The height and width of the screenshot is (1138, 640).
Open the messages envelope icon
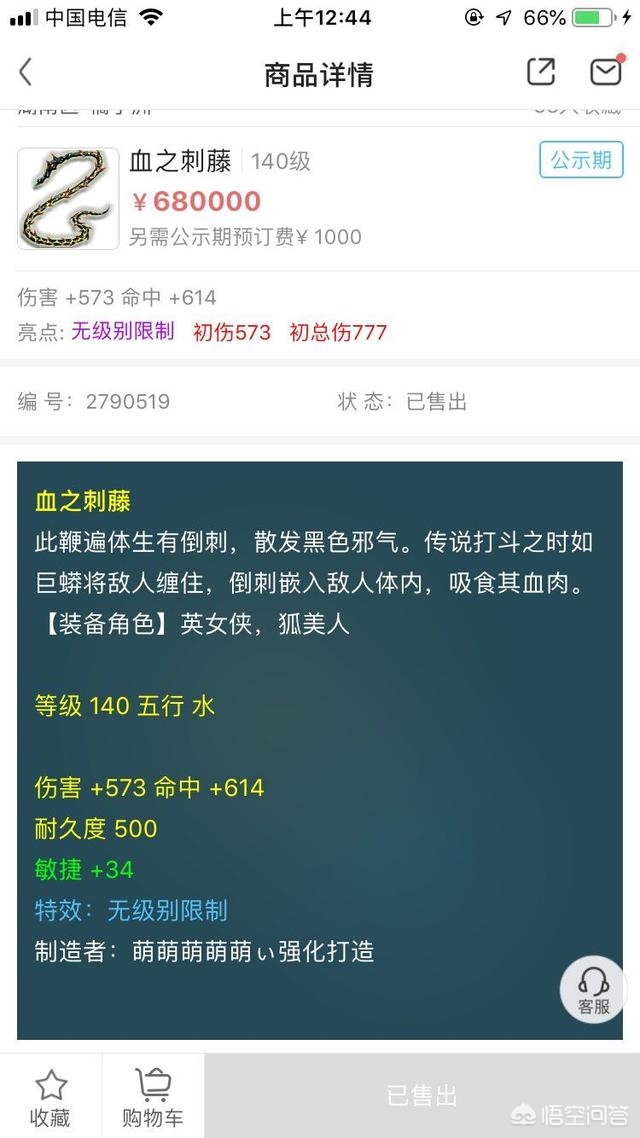pyautogui.click(x=605, y=72)
